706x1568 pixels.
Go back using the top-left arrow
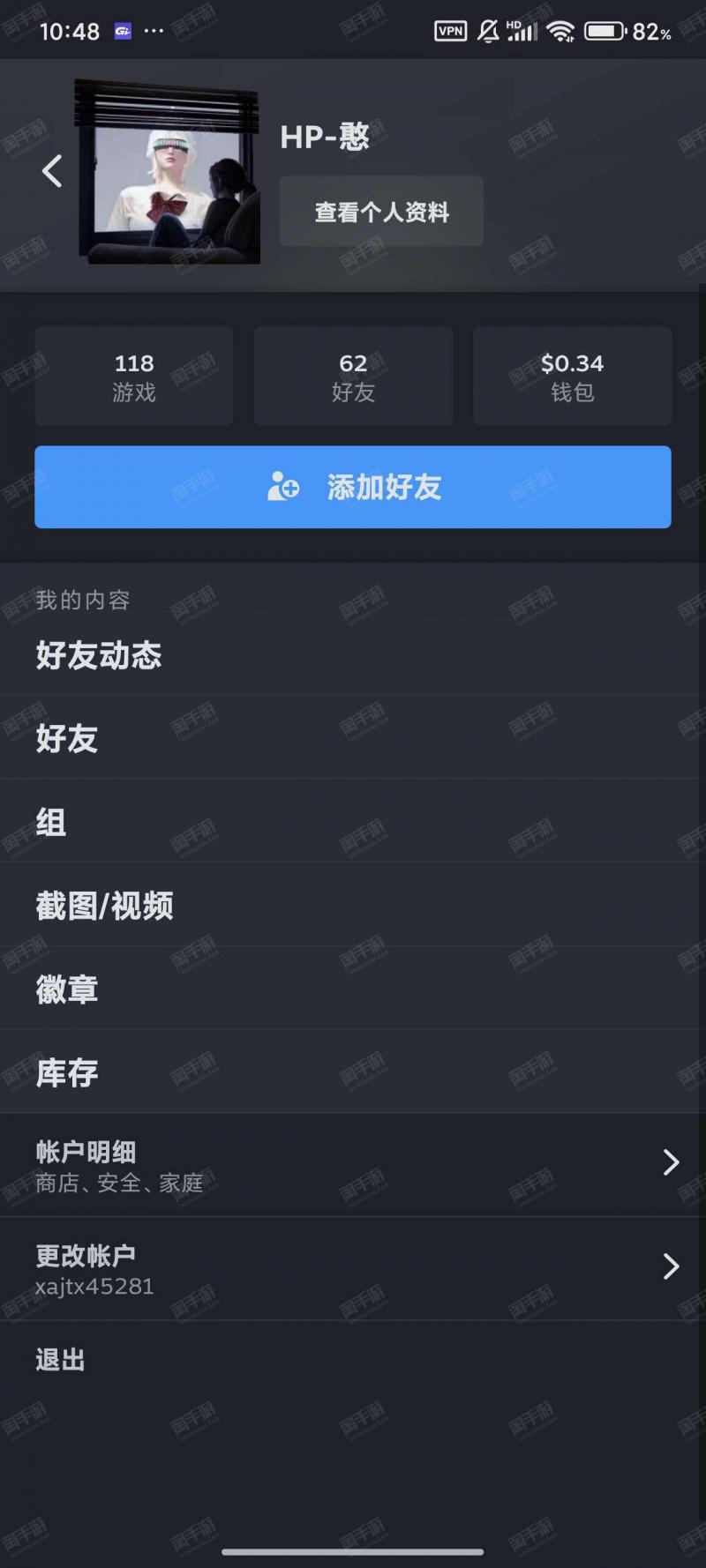coord(52,171)
